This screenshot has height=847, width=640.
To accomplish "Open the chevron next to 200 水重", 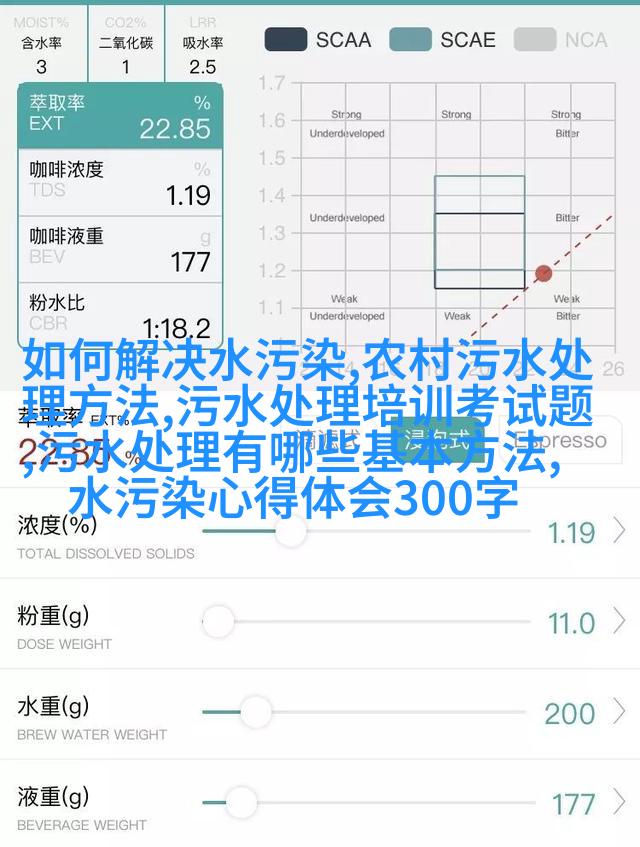I will click(x=621, y=712).
